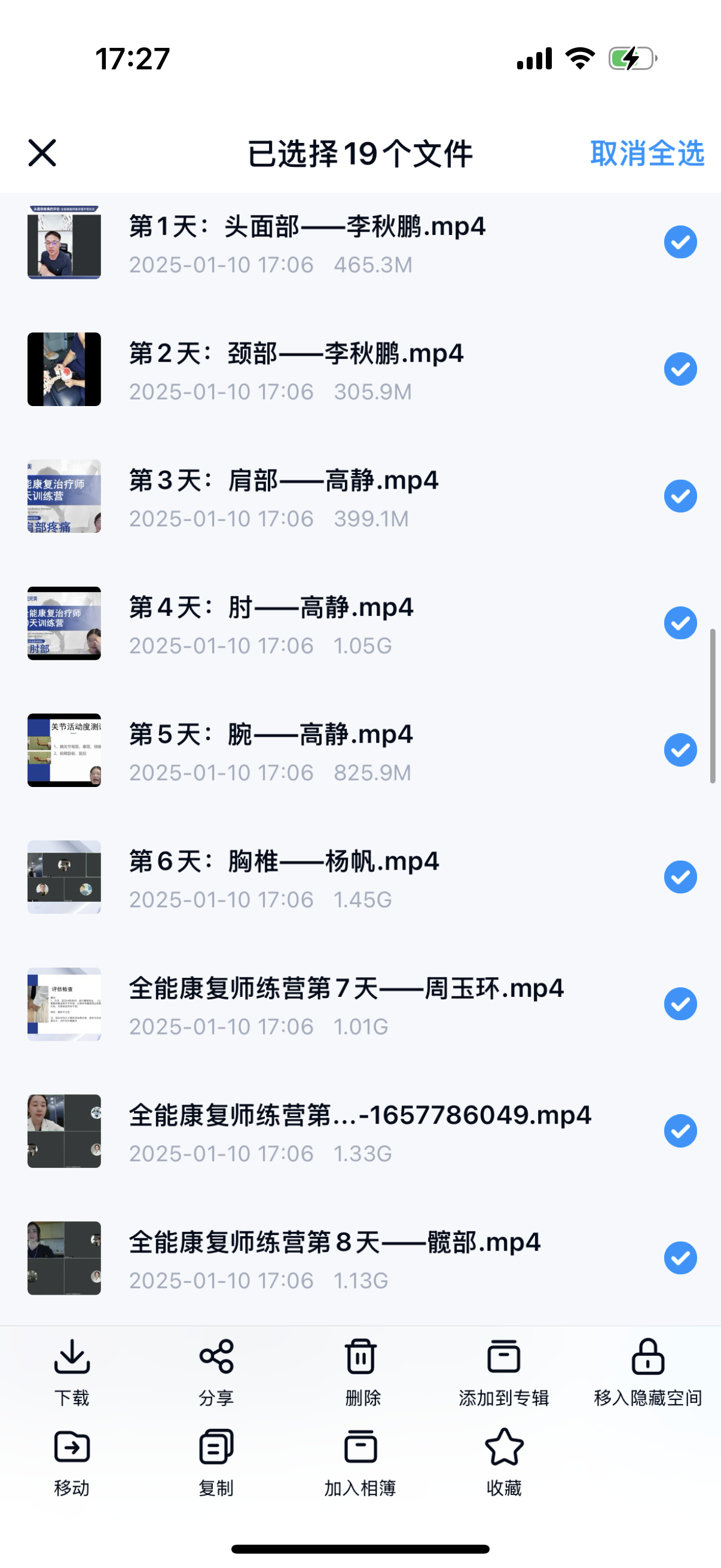Uncheck the 第5天：腕——高静.mp4 file
The width and height of the screenshot is (721, 1568).
tap(680, 751)
